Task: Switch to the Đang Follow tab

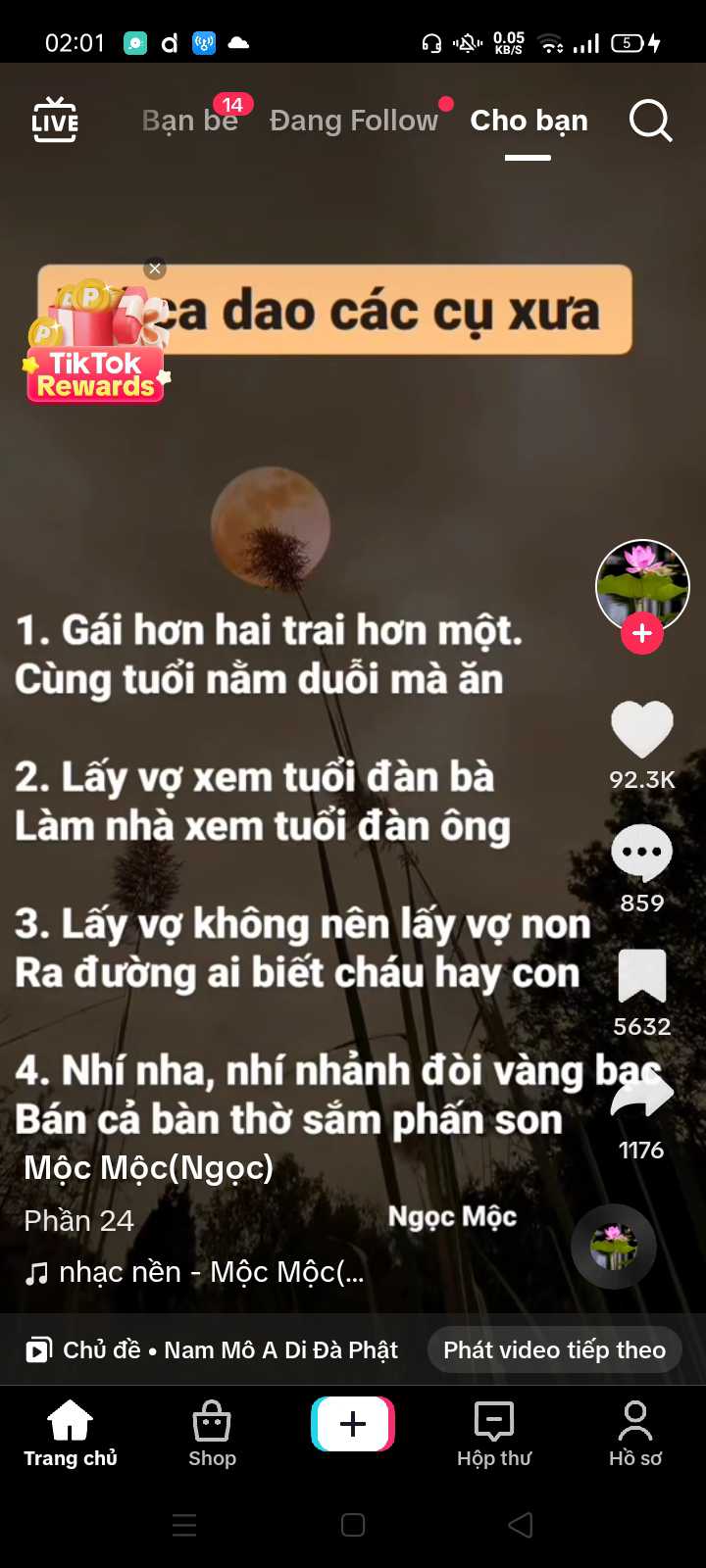Action: [353, 121]
